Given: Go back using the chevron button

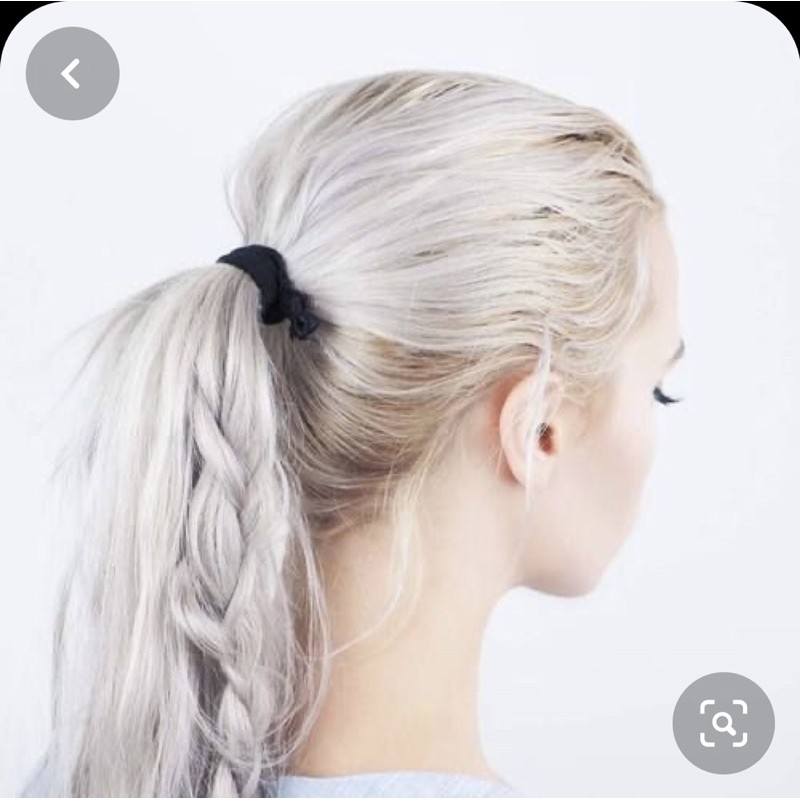Looking at the screenshot, I should click(72, 73).
